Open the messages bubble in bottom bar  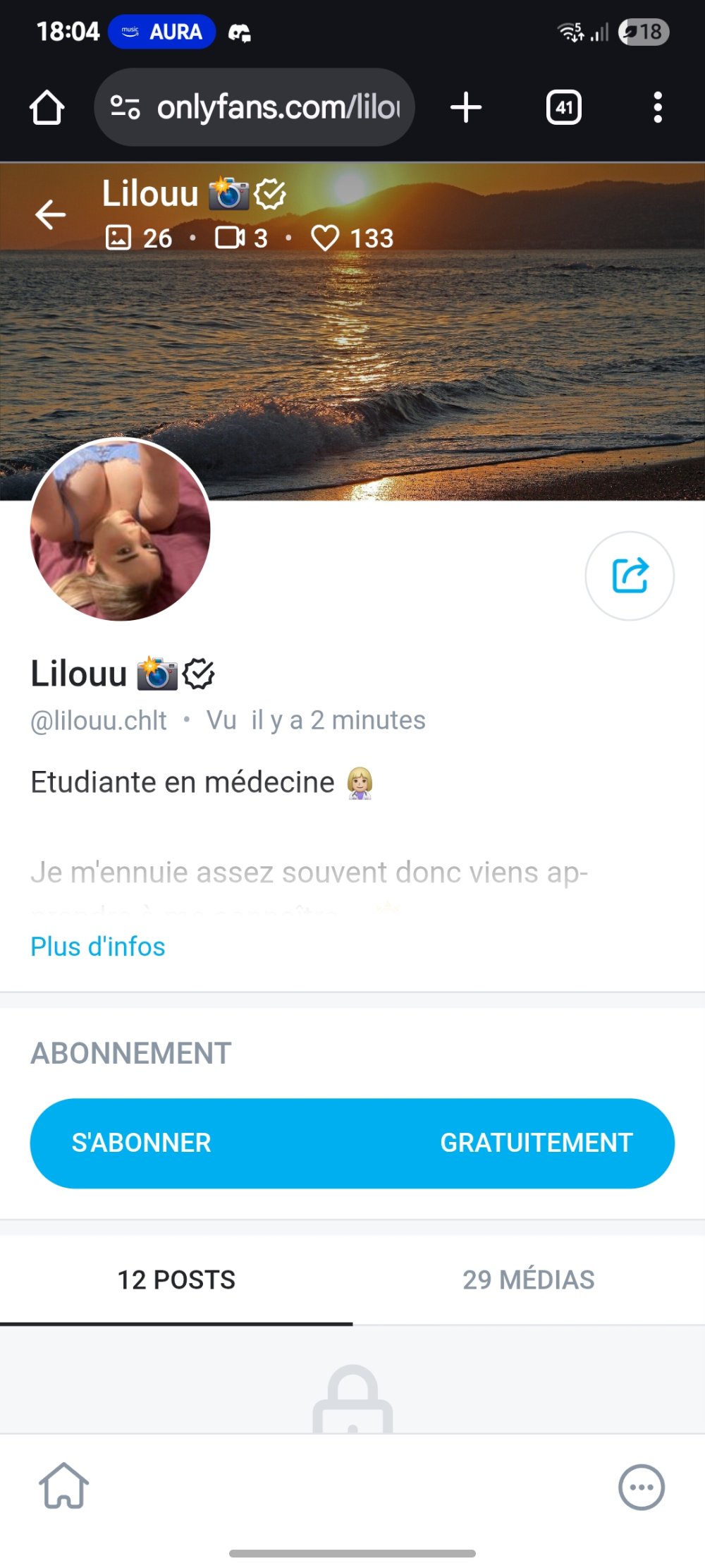[641, 1487]
